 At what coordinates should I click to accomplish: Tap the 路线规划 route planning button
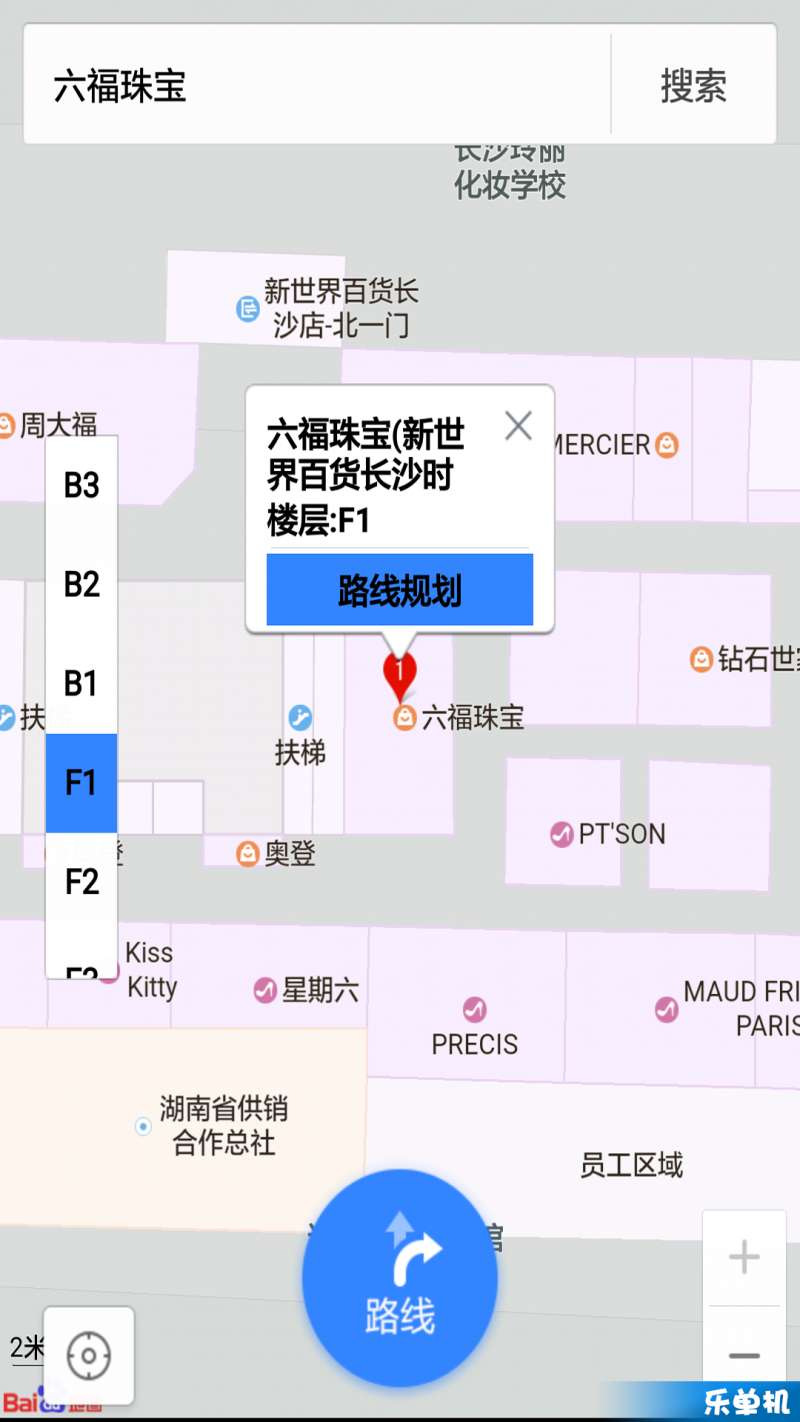399,591
